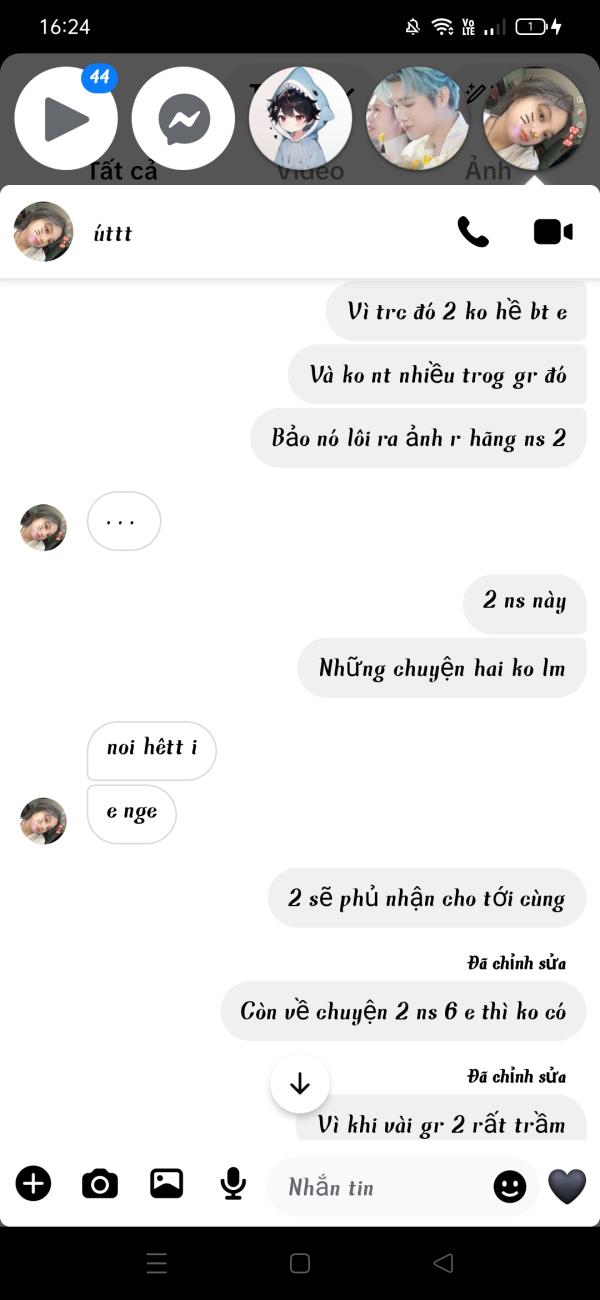Record a voice message with the microphone
600x1300 pixels.
[x=233, y=1184]
